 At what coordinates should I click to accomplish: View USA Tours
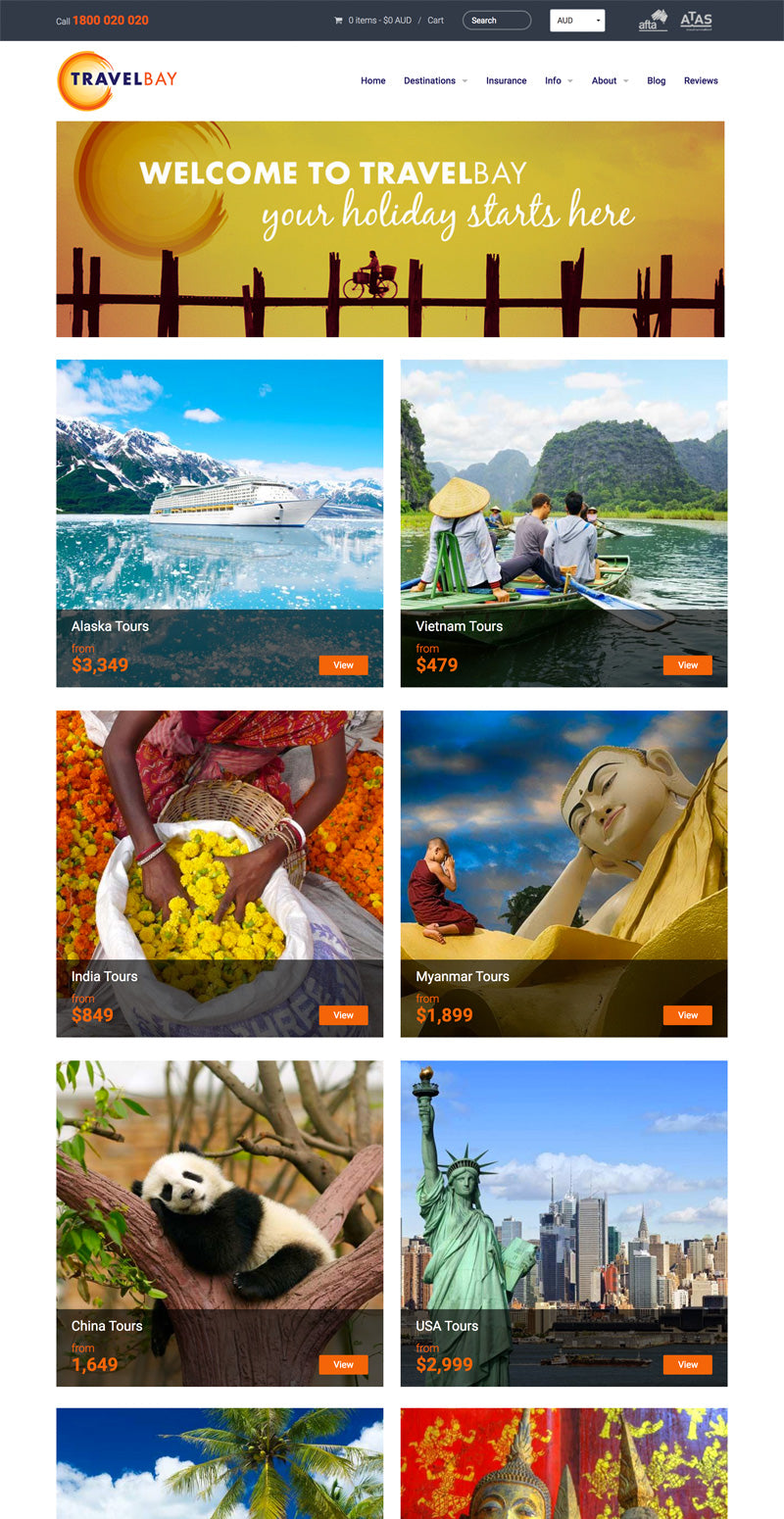(x=688, y=1364)
